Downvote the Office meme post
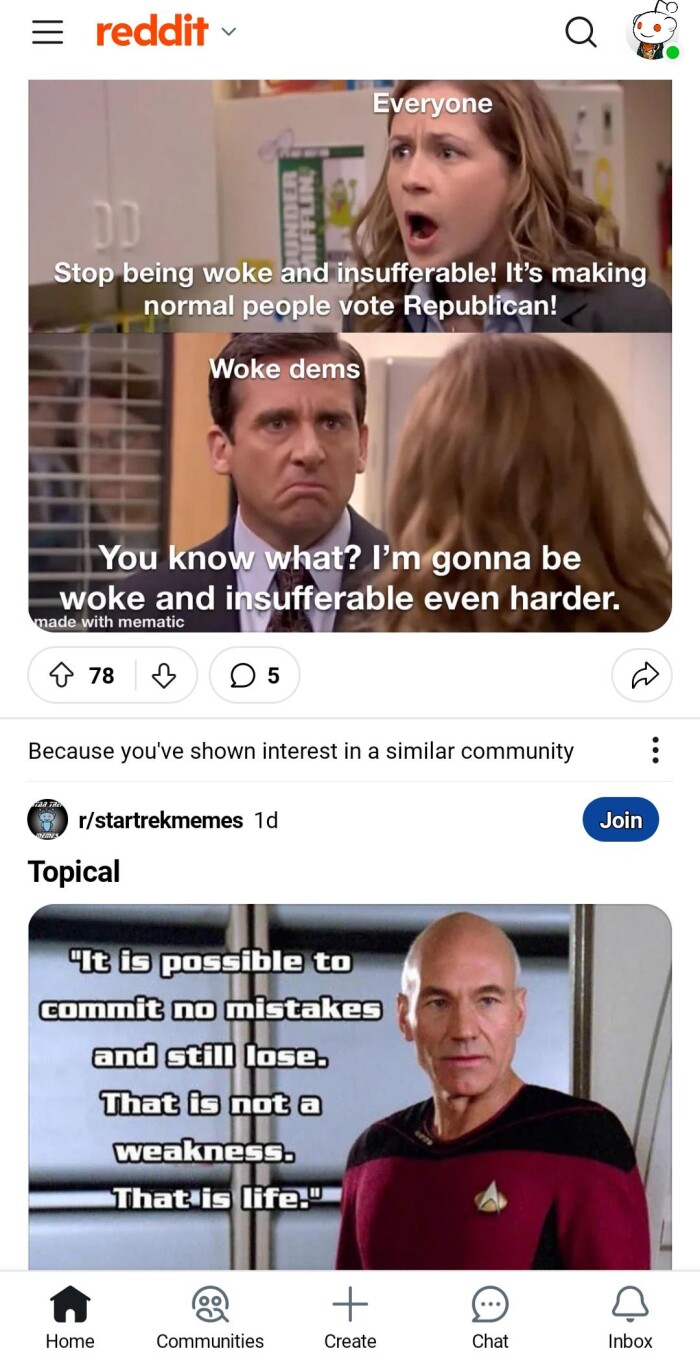The height and width of the screenshot is (1357, 700). coord(163,676)
